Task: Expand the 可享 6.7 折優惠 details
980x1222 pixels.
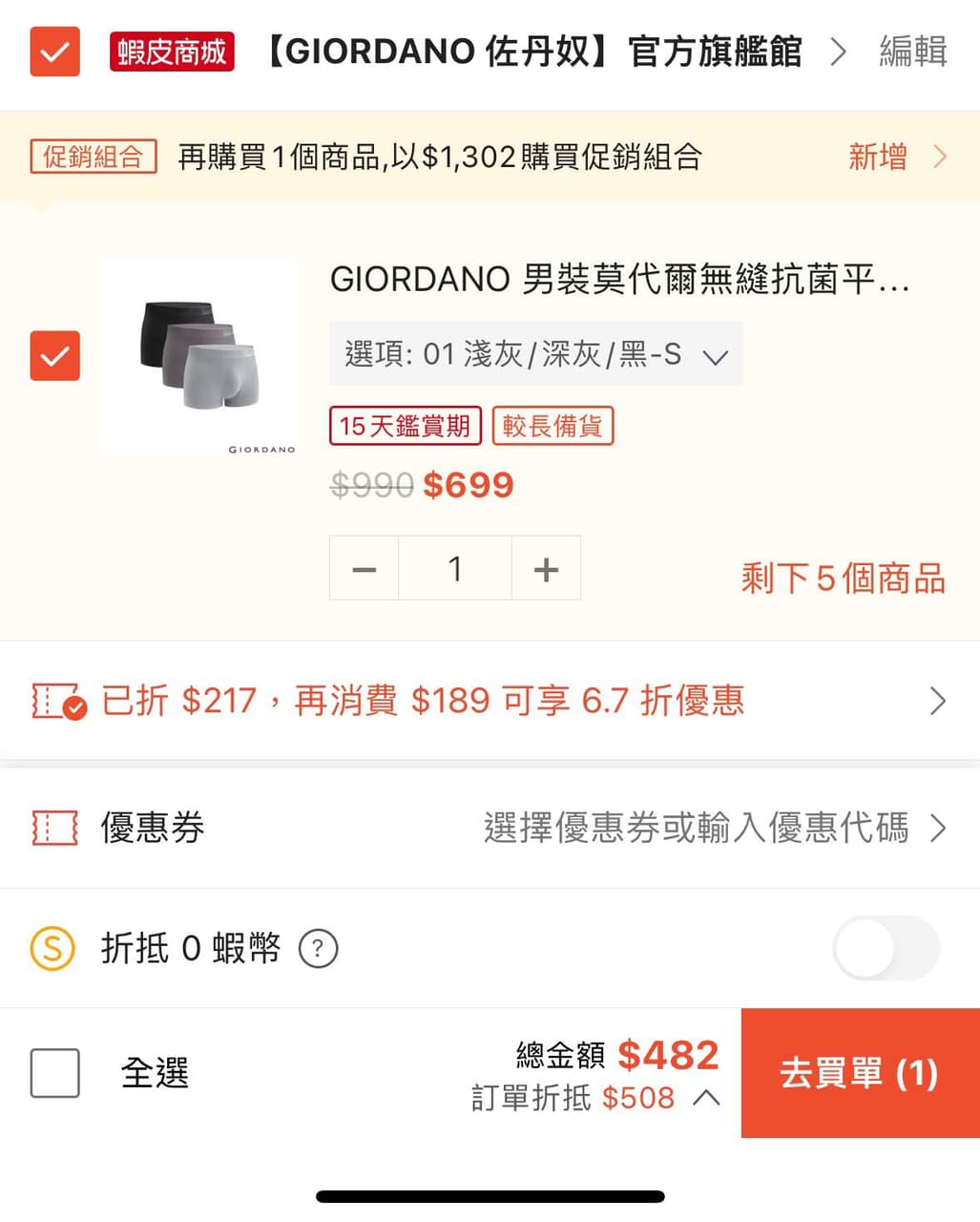Action: coord(937,700)
